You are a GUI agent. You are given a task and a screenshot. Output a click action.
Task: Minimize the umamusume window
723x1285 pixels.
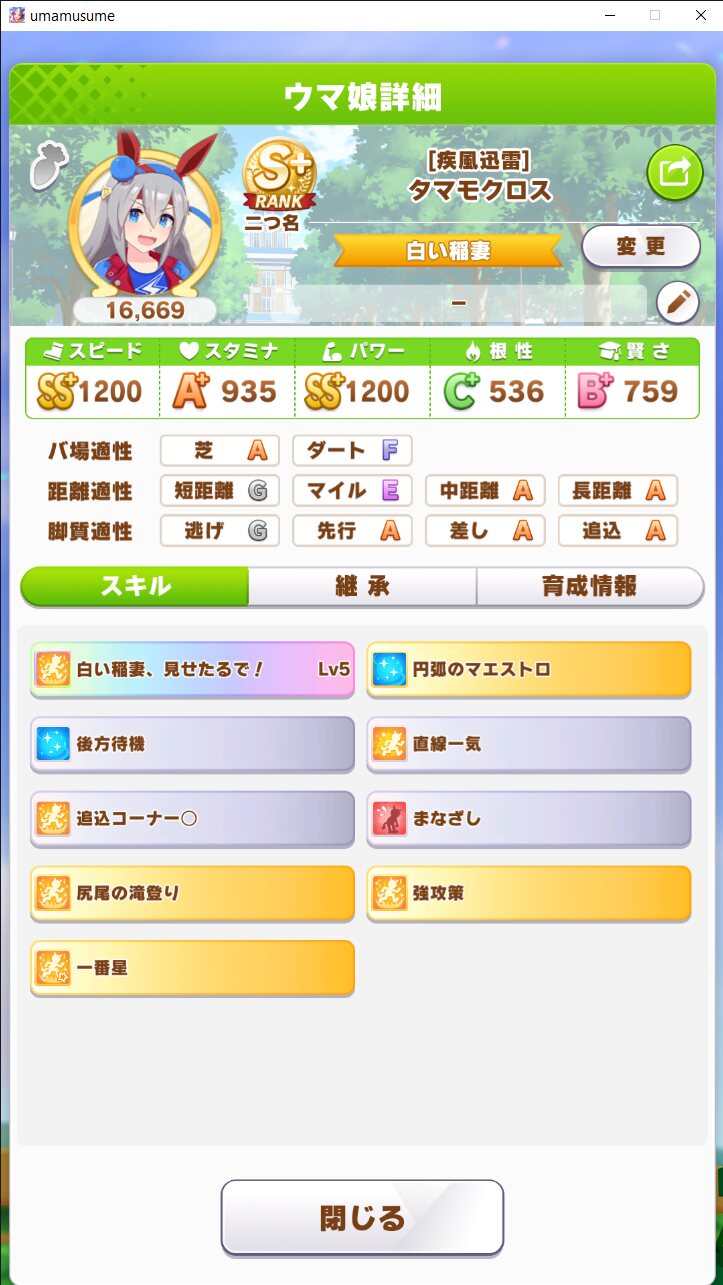[609, 15]
